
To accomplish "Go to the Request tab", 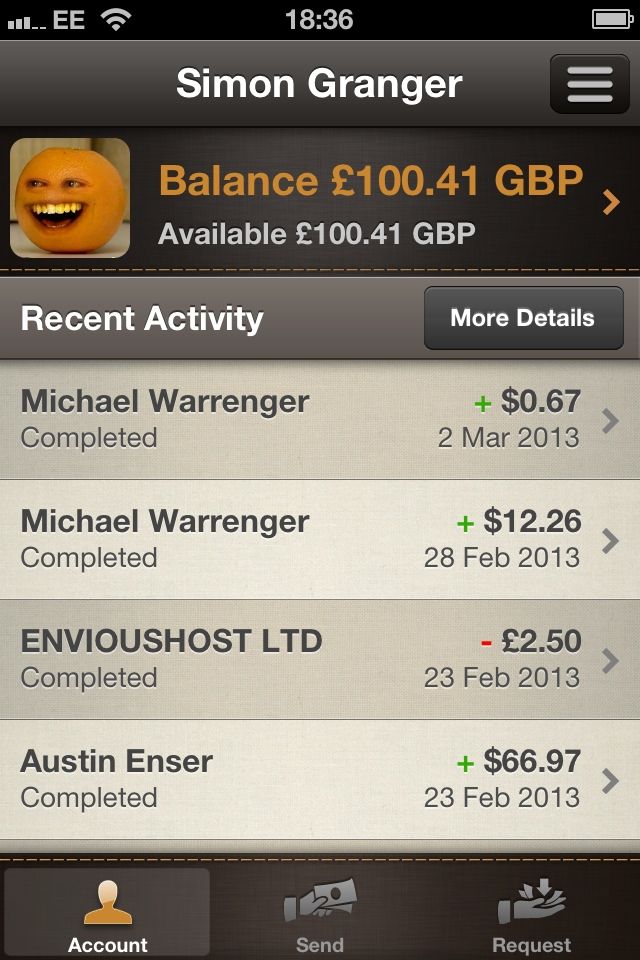I will pyautogui.click(x=532, y=913).
